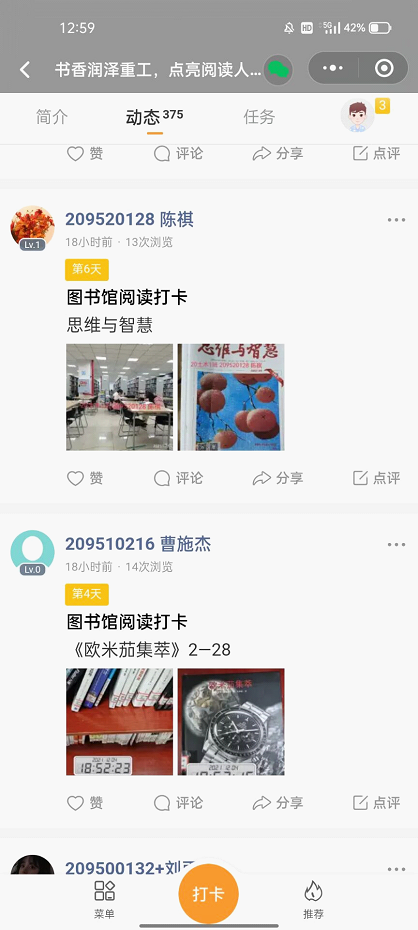418x930 pixels.
Task: Tap the orange 打卡 button
Action: click(x=208, y=894)
